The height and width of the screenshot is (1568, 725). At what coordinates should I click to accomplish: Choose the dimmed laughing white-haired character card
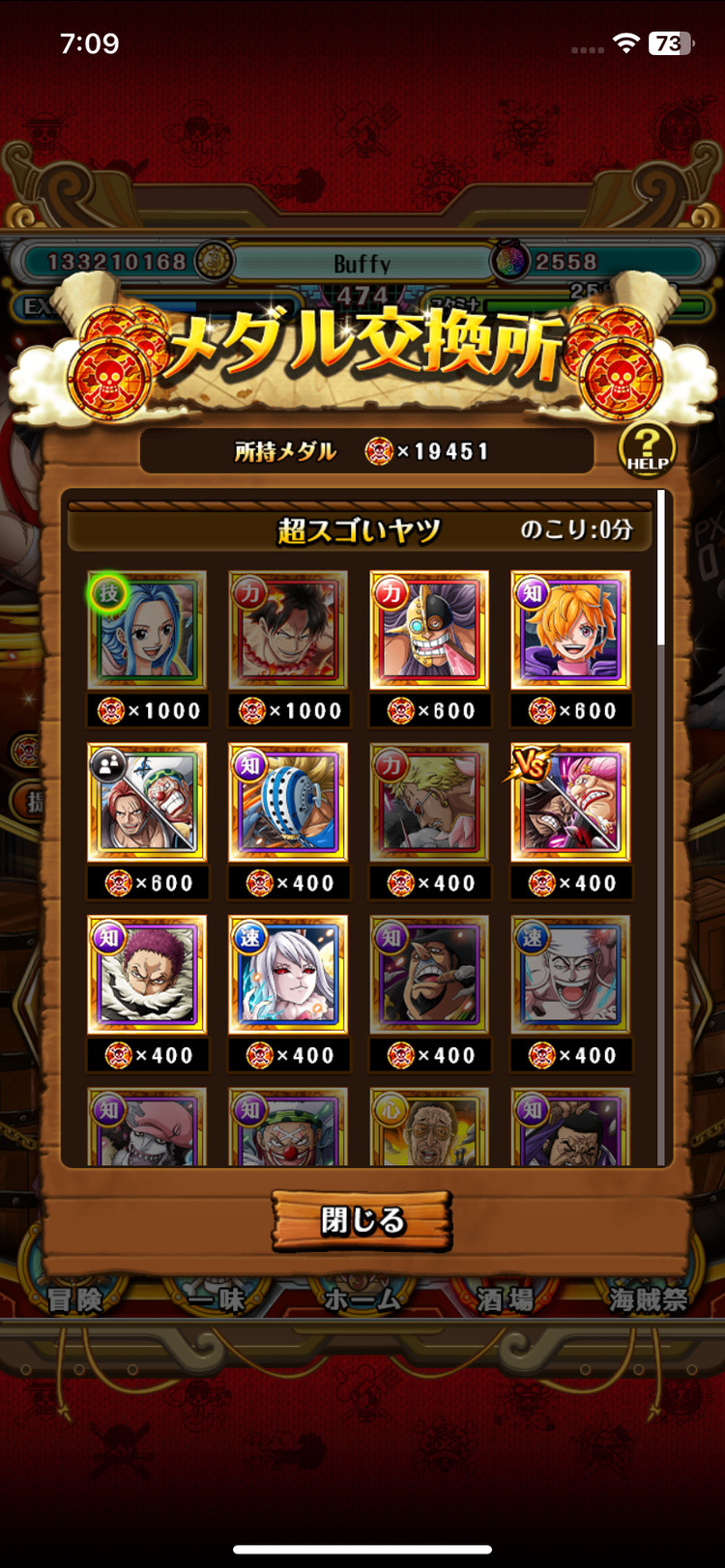(x=570, y=974)
